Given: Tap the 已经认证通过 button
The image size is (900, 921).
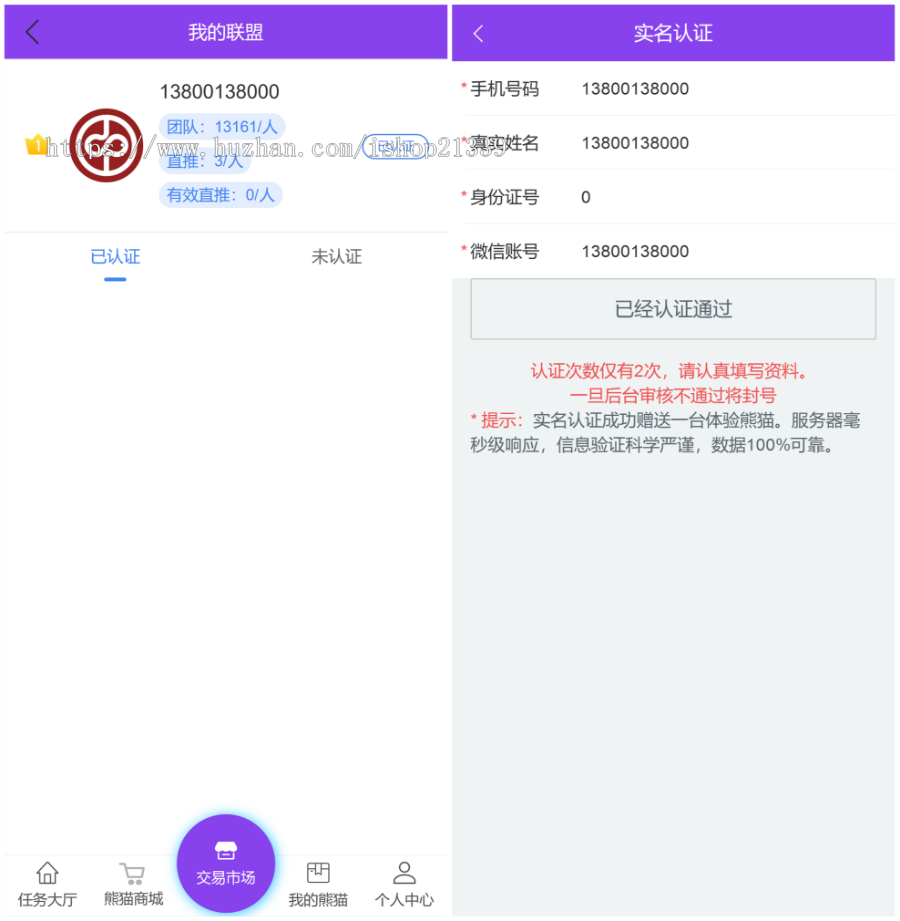Looking at the screenshot, I should (x=673, y=309).
